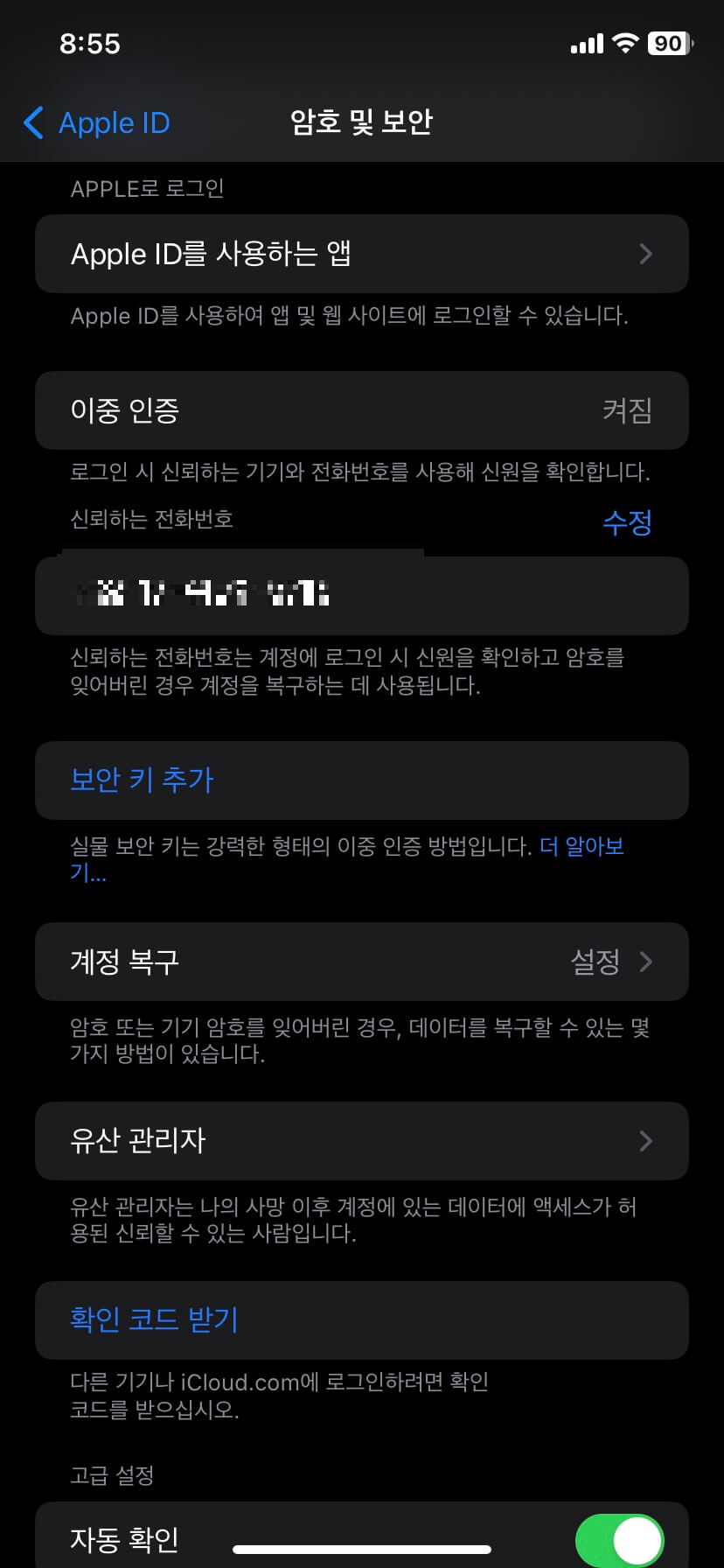Tap 확인 코드 받기 to get verification code
Screen dimensions: 724x1568
click(153, 1319)
